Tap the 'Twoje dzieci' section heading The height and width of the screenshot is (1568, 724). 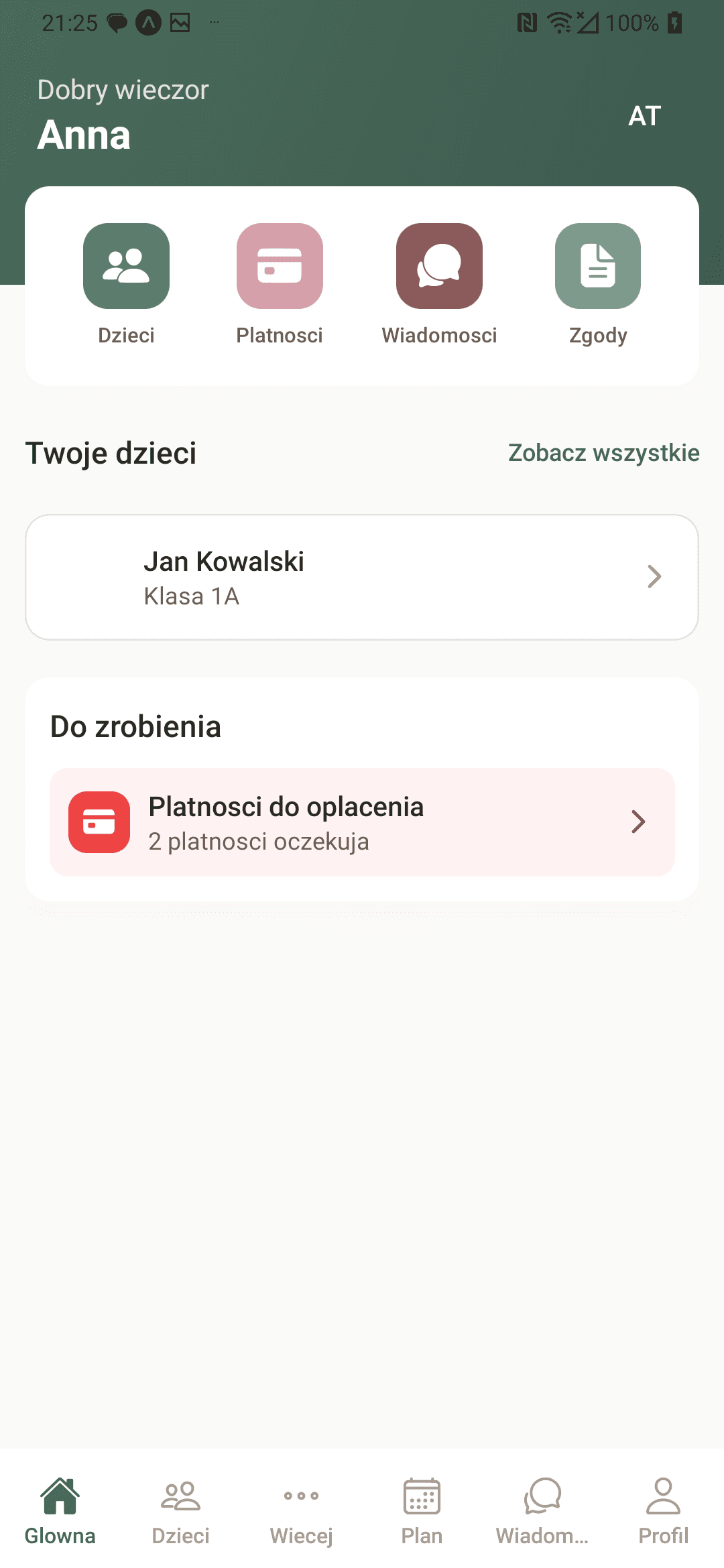111,453
